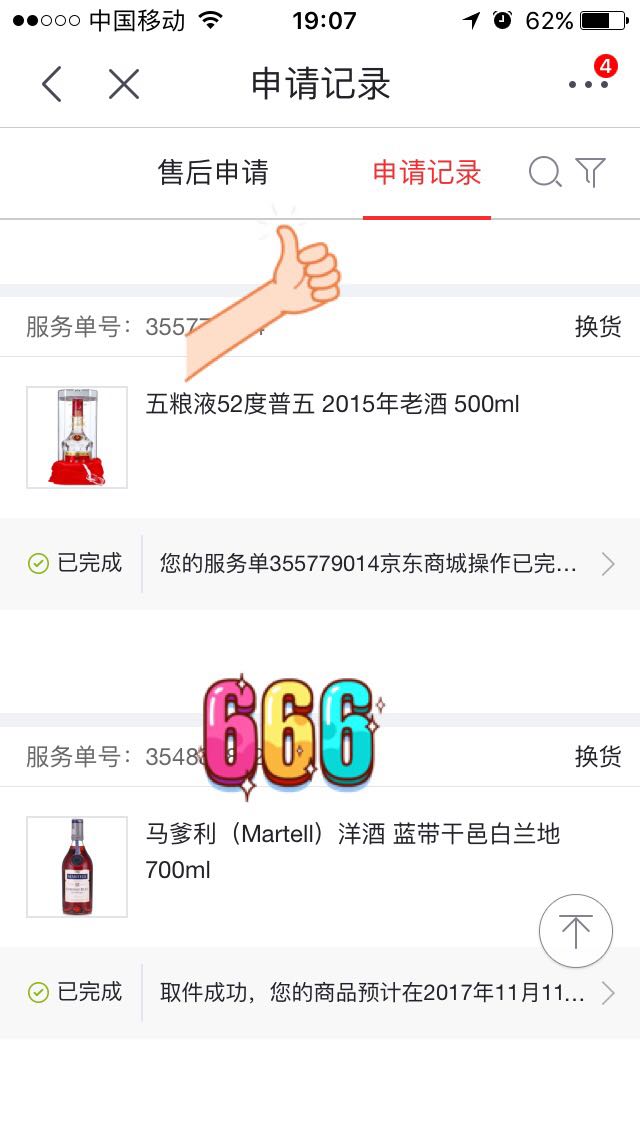Viewport: 640px width, 1136px height.
Task: Jump back to top of list
Action: pos(575,931)
